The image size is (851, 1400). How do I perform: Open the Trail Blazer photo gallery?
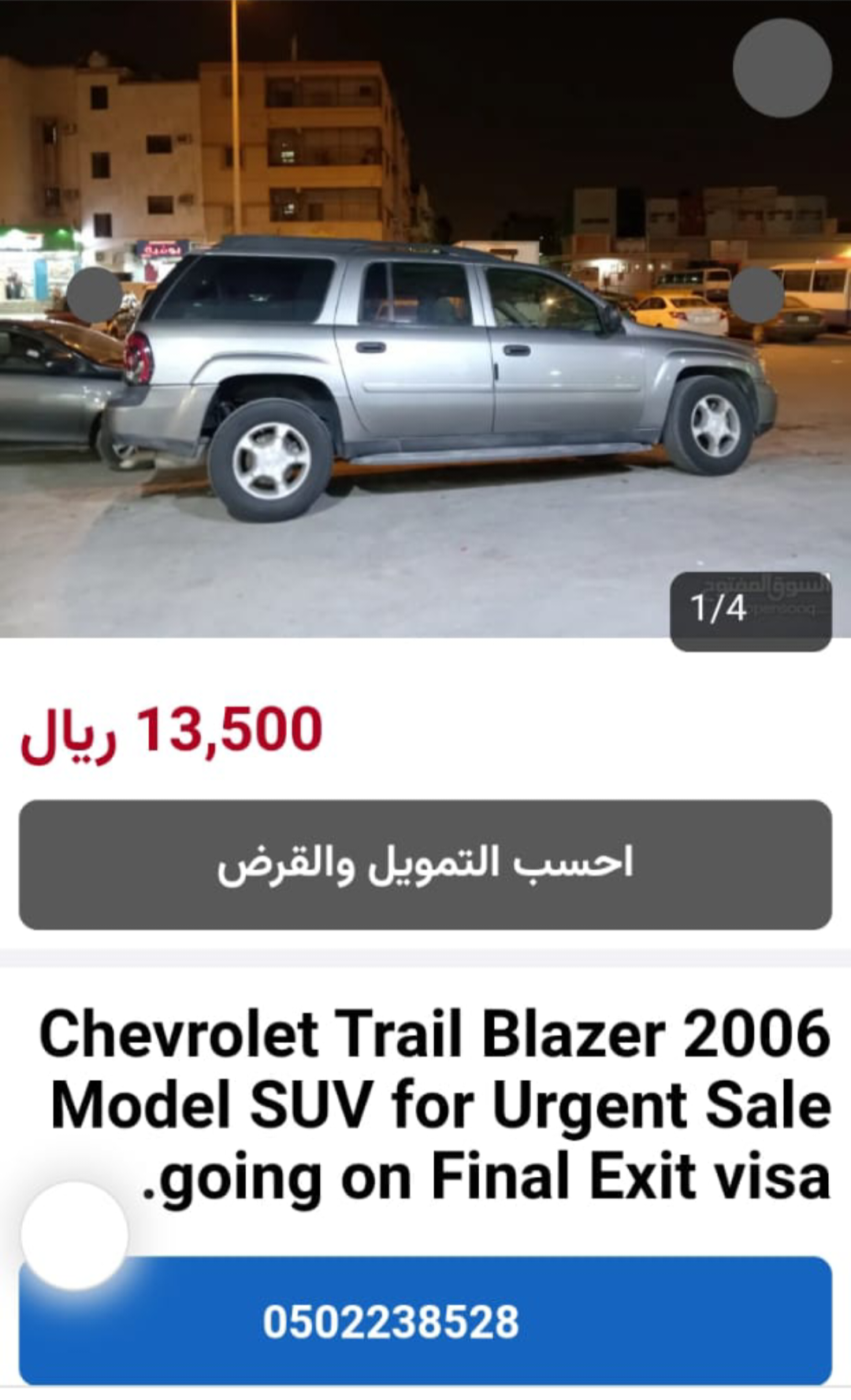(425, 319)
